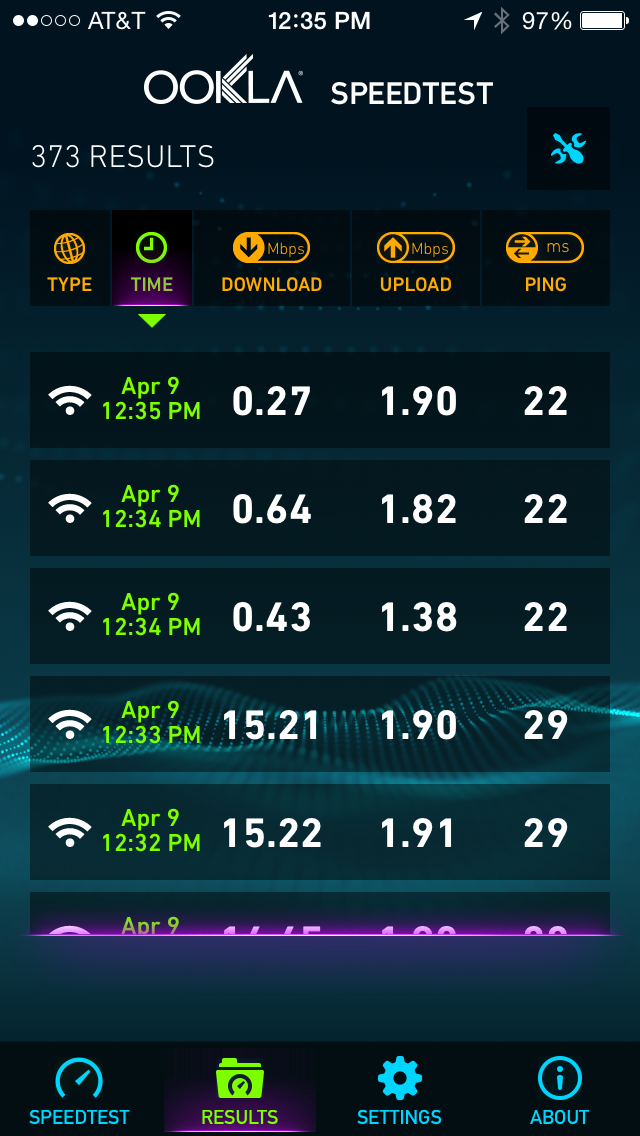Screen dimensions: 640x1136
Task: Sort results by Ping
Action: [546, 258]
